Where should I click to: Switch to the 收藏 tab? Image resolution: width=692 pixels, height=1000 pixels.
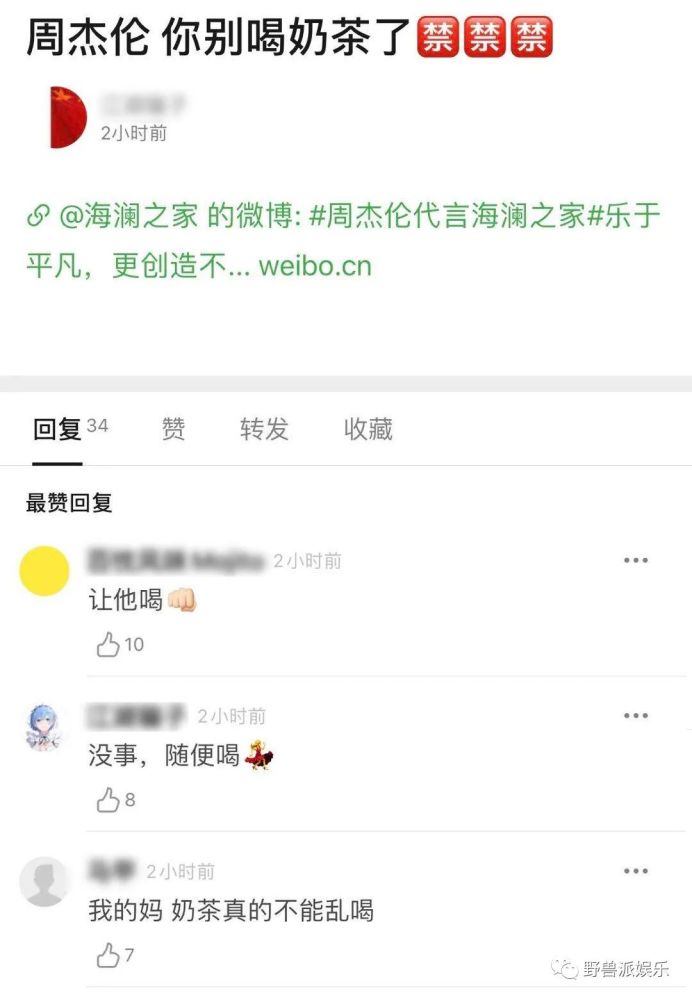click(x=368, y=429)
